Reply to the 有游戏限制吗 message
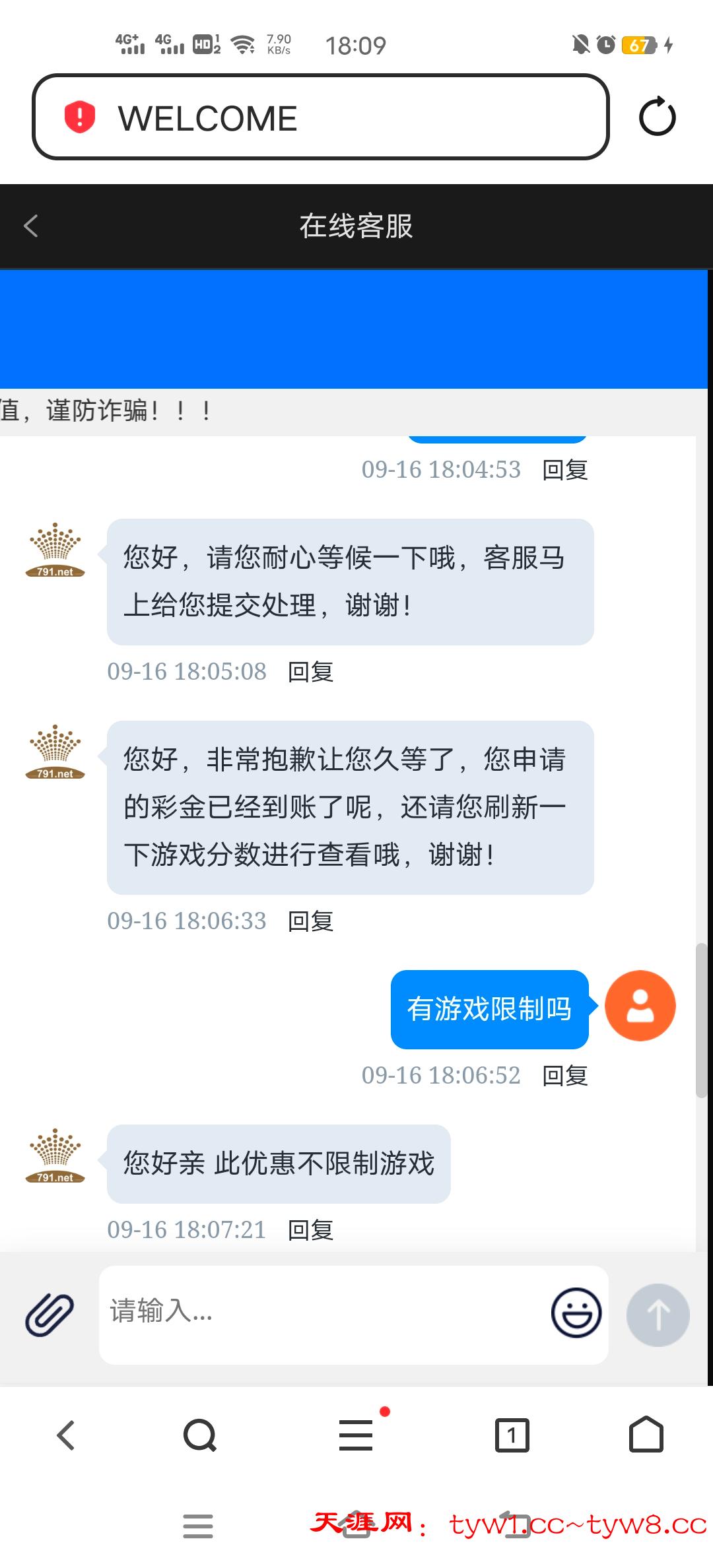This screenshot has height=1568, width=713. pos(564,1076)
